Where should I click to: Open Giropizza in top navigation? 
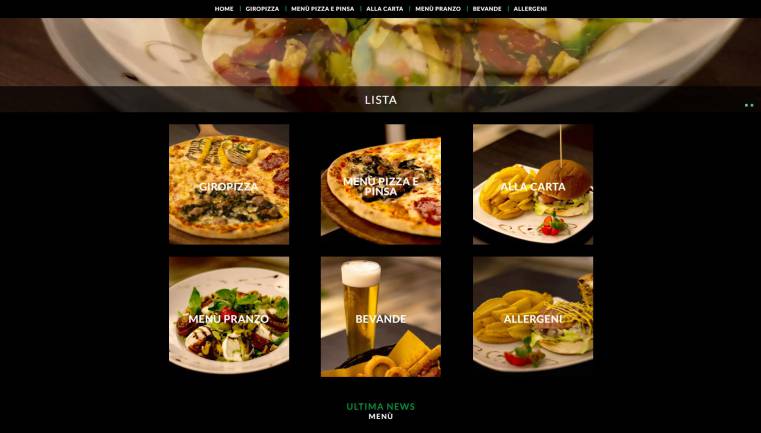(x=262, y=8)
